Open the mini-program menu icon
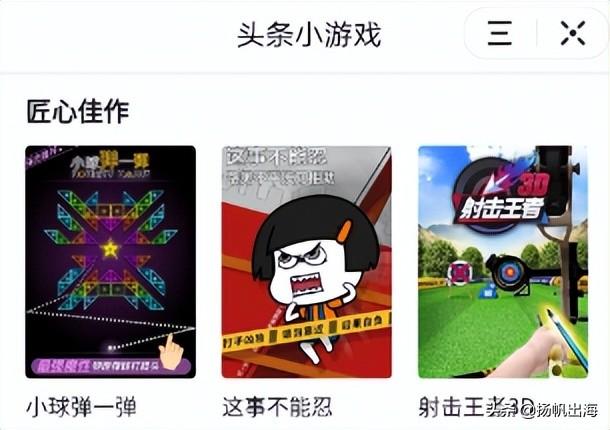 click(500, 34)
